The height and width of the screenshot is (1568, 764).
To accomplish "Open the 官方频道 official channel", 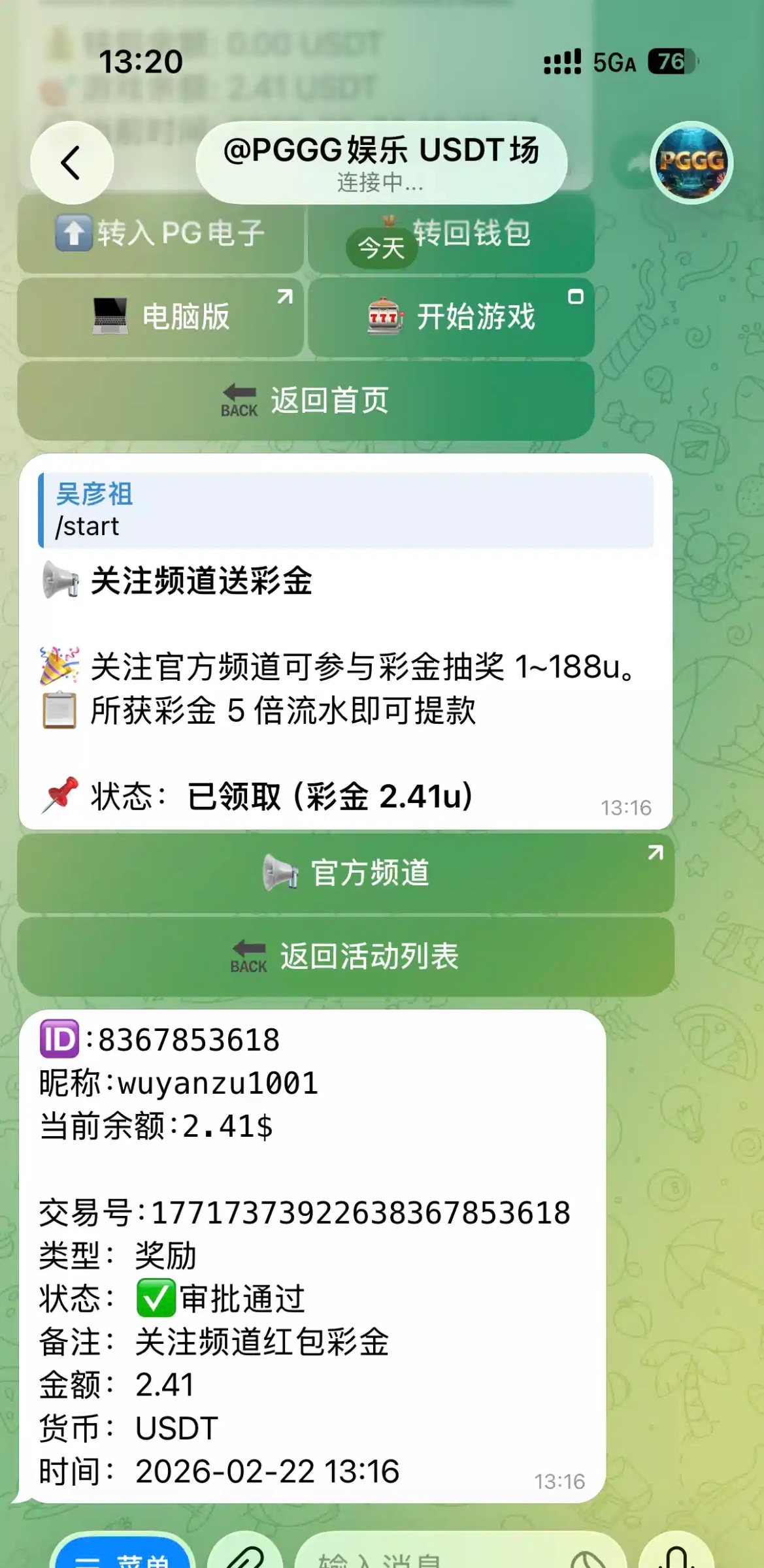I will [346, 873].
